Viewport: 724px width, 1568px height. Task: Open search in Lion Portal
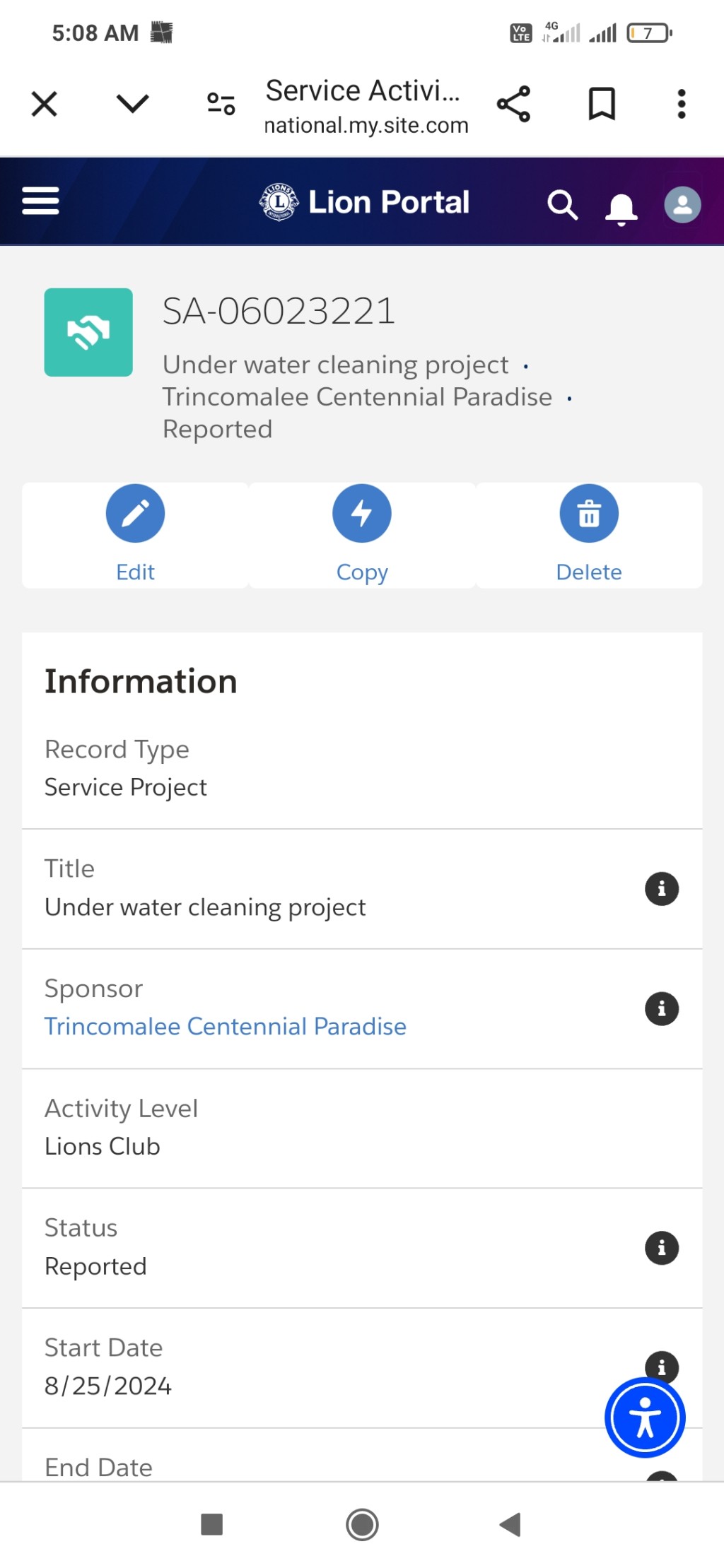pyautogui.click(x=563, y=205)
